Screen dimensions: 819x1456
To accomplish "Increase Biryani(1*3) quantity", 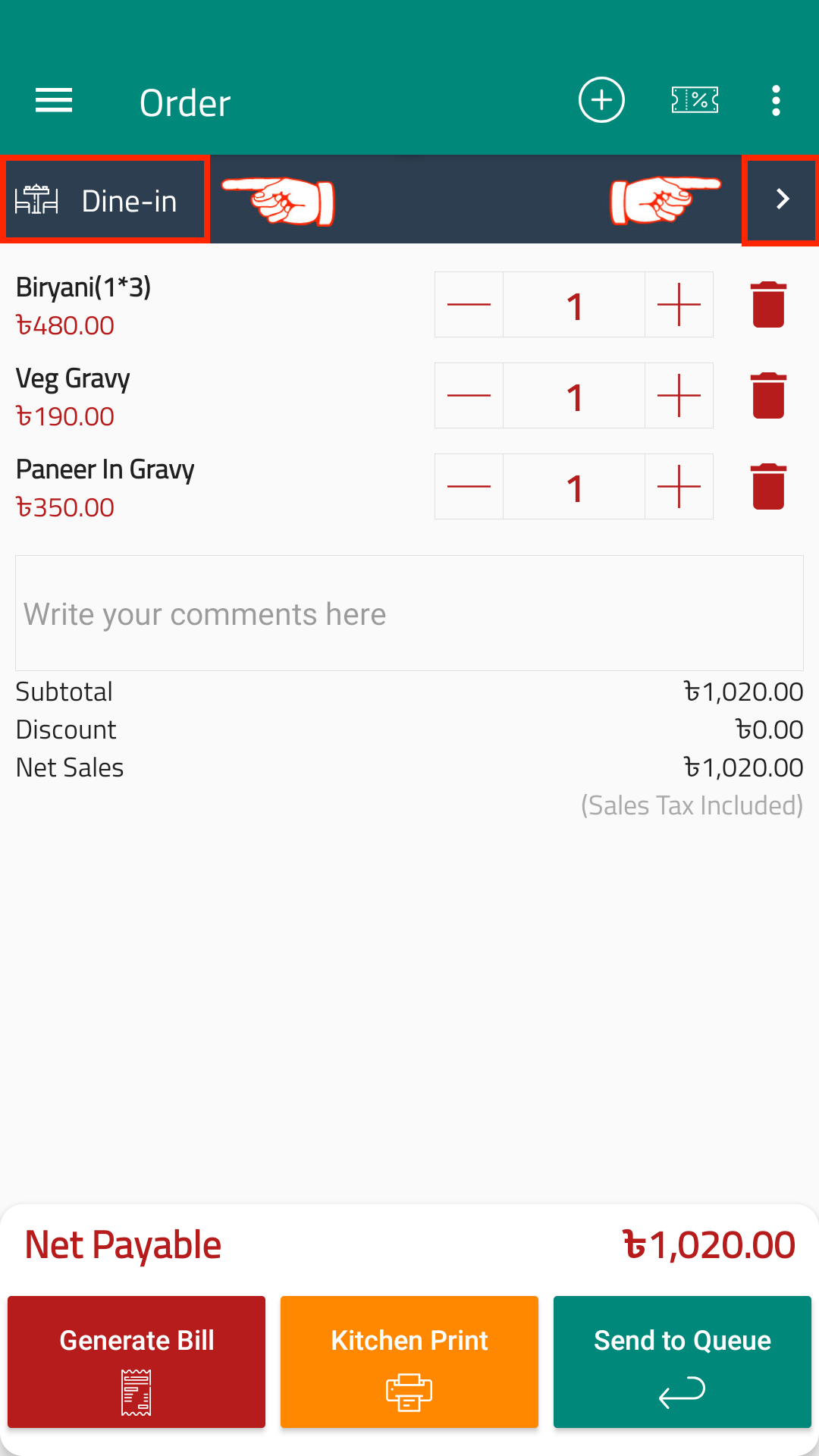I will (x=679, y=304).
